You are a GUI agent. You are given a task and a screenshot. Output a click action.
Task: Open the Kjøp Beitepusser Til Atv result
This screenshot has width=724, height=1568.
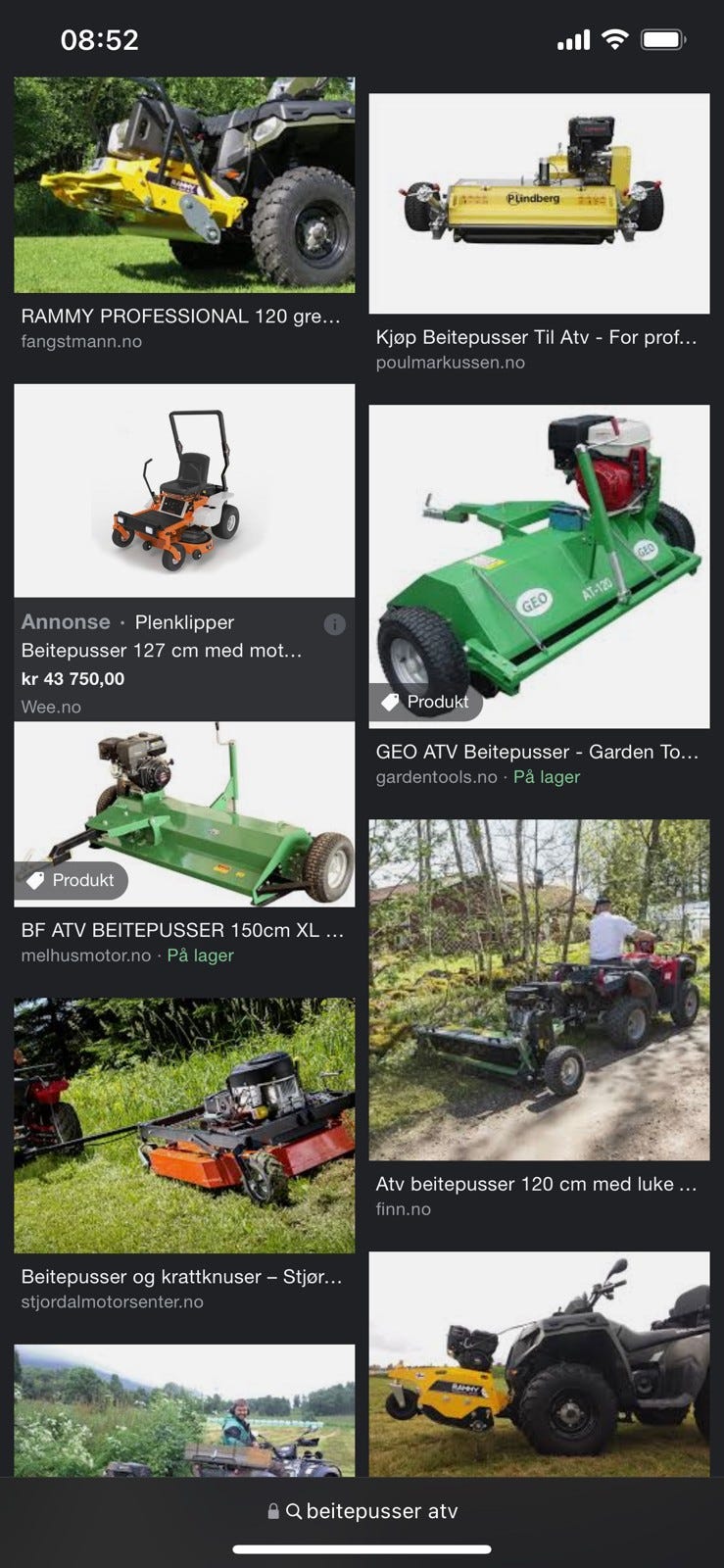coord(537,335)
